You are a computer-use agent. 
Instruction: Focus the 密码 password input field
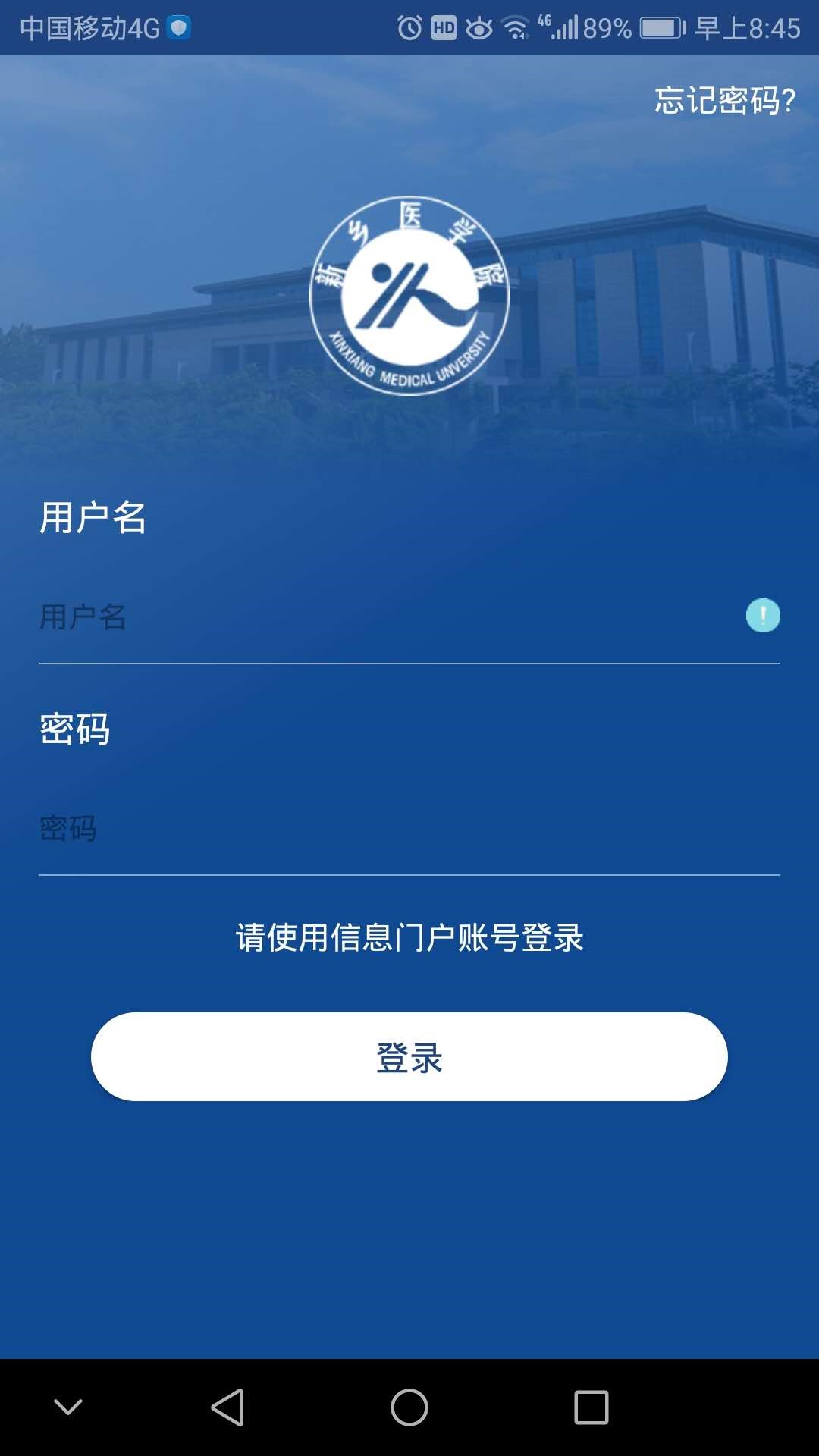pyautogui.click(x=409, y=829)
